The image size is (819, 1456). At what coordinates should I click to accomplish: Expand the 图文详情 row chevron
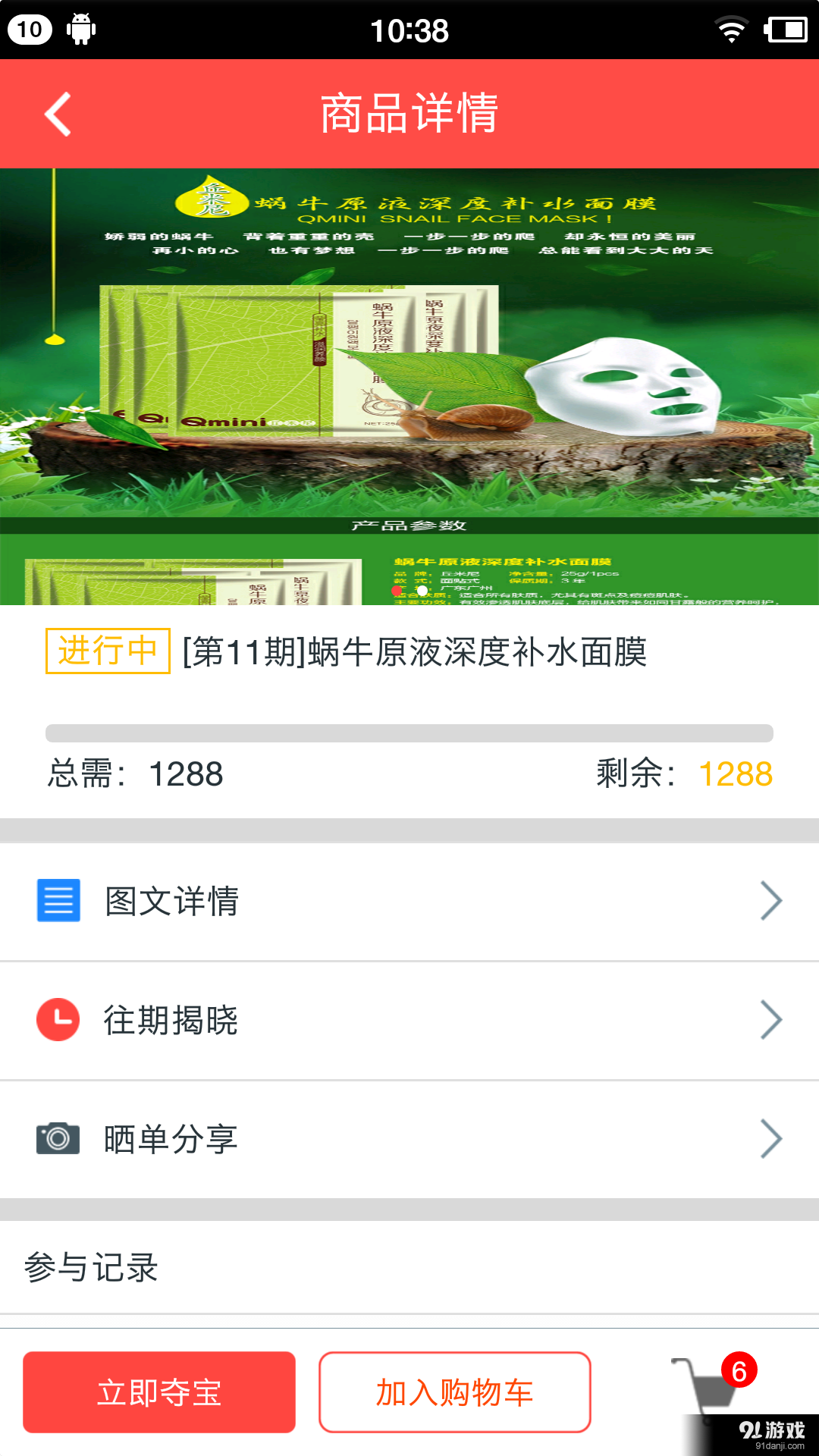pyautogui.click(x=773, y=899)
